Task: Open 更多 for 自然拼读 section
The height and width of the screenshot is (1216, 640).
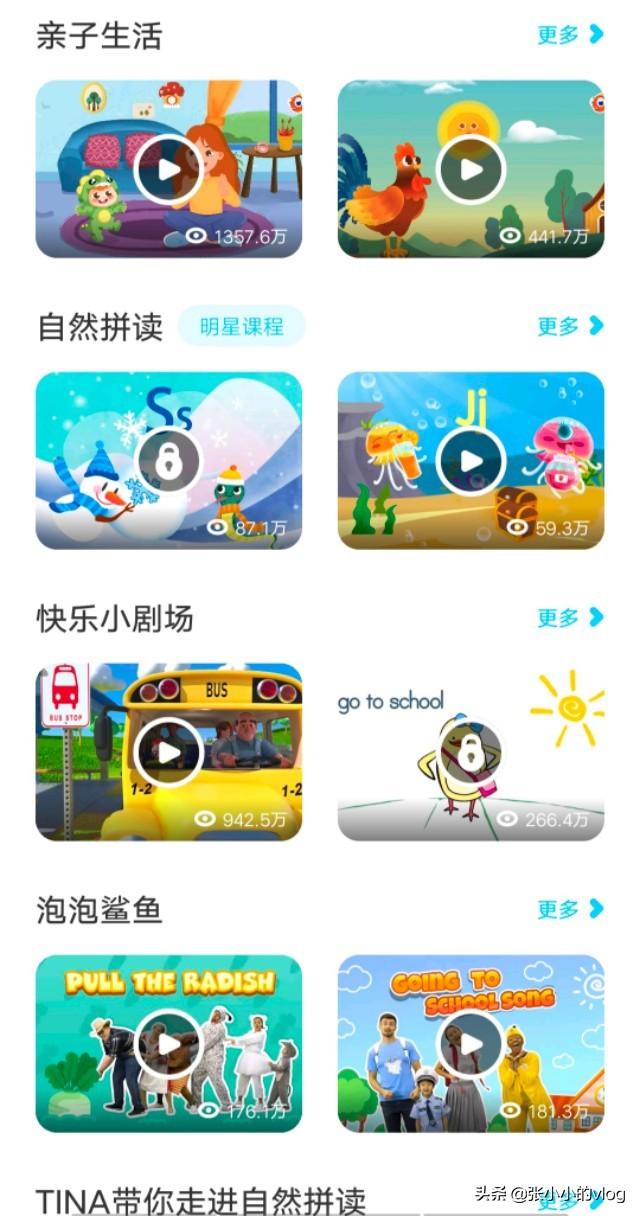Action: [x=570, y=326]
